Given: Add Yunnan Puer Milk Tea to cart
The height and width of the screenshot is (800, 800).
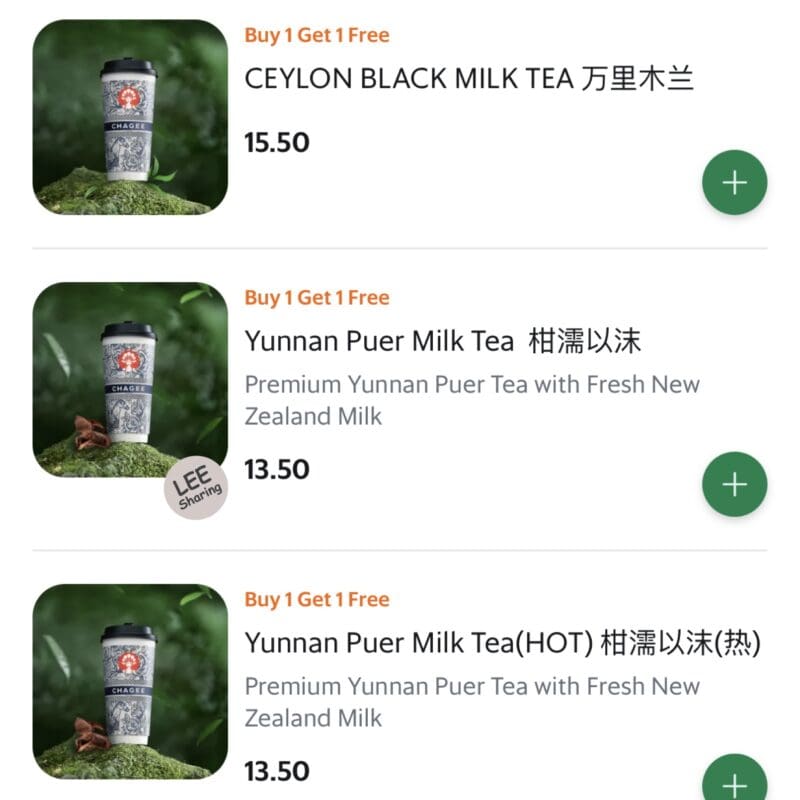Looking at the screenshot, I should (x=734, y=485).
